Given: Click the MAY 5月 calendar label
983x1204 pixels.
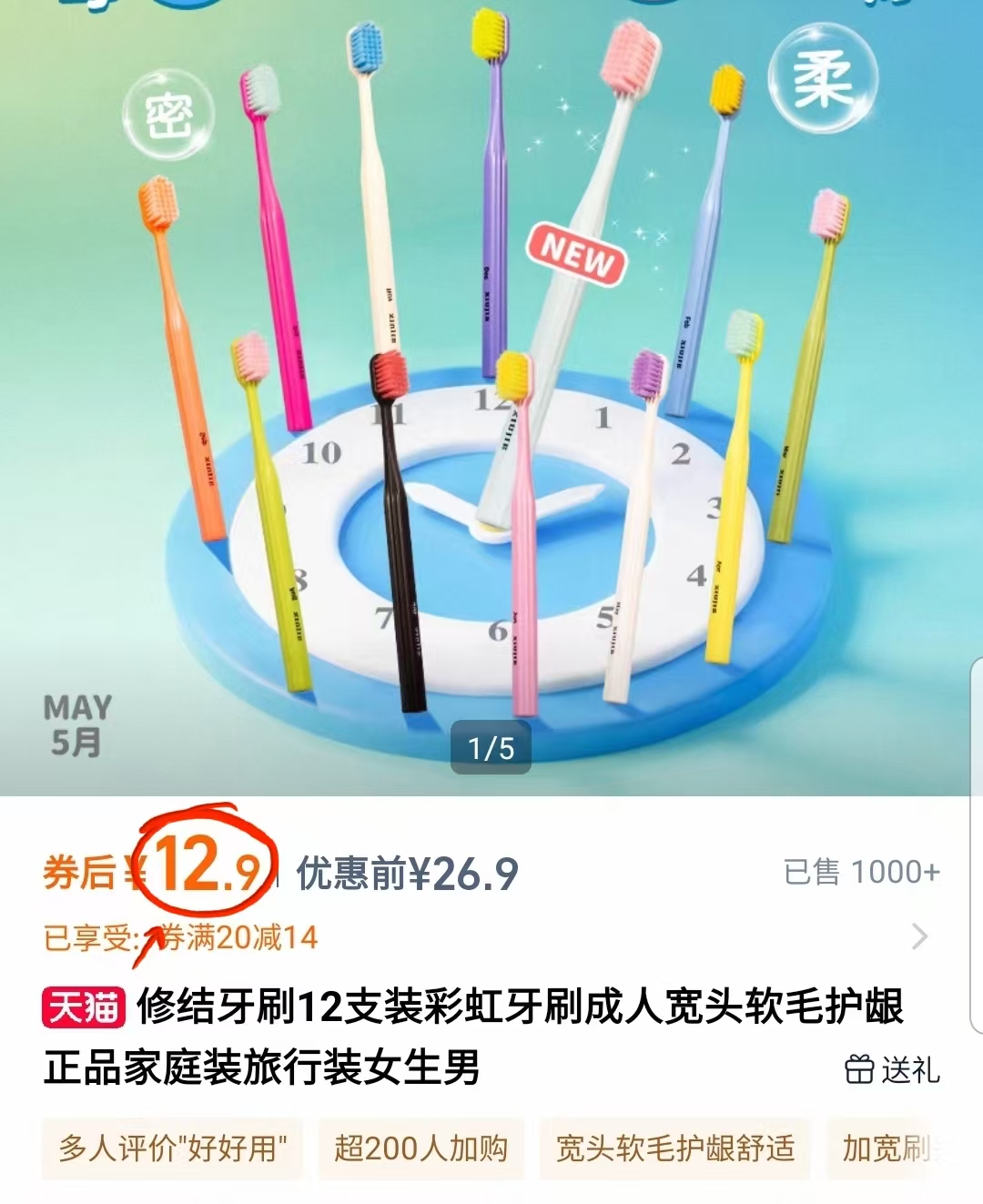Looking at the screenshot, I should 77,723.
